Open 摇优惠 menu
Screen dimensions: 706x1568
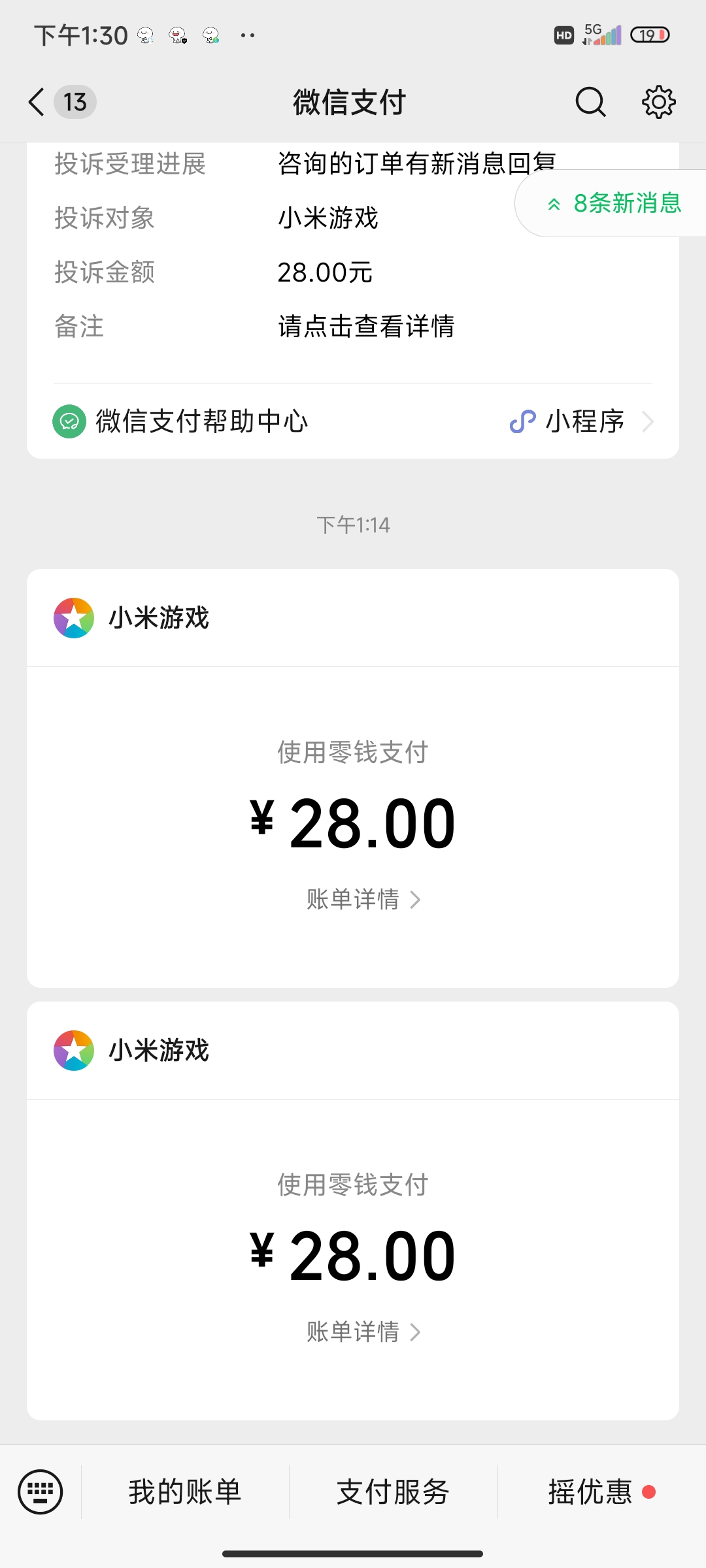coord(592,1492)
